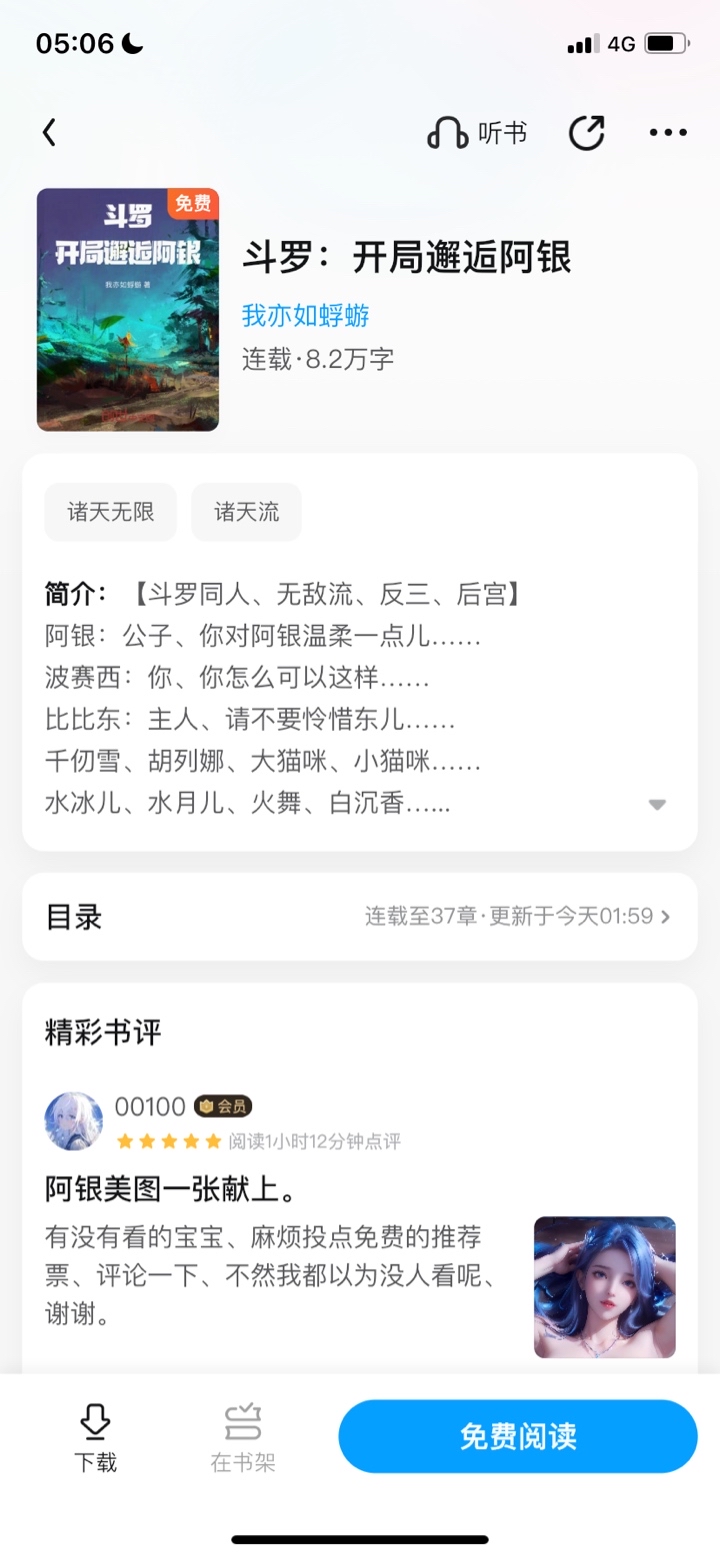Share this book
This screenshot has width=720, height=1558.
click(x=586, y=133)
